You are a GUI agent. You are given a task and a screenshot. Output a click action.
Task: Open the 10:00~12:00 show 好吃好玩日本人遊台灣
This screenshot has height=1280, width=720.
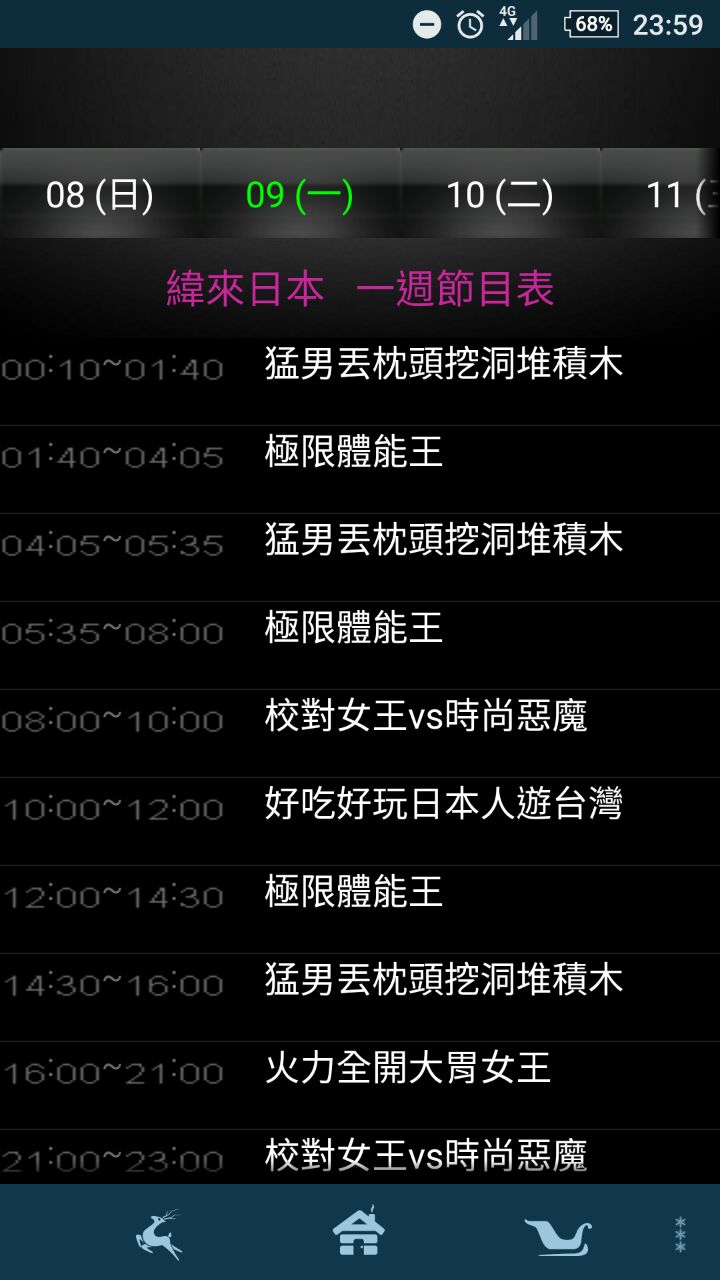click(x=443, y=806)
